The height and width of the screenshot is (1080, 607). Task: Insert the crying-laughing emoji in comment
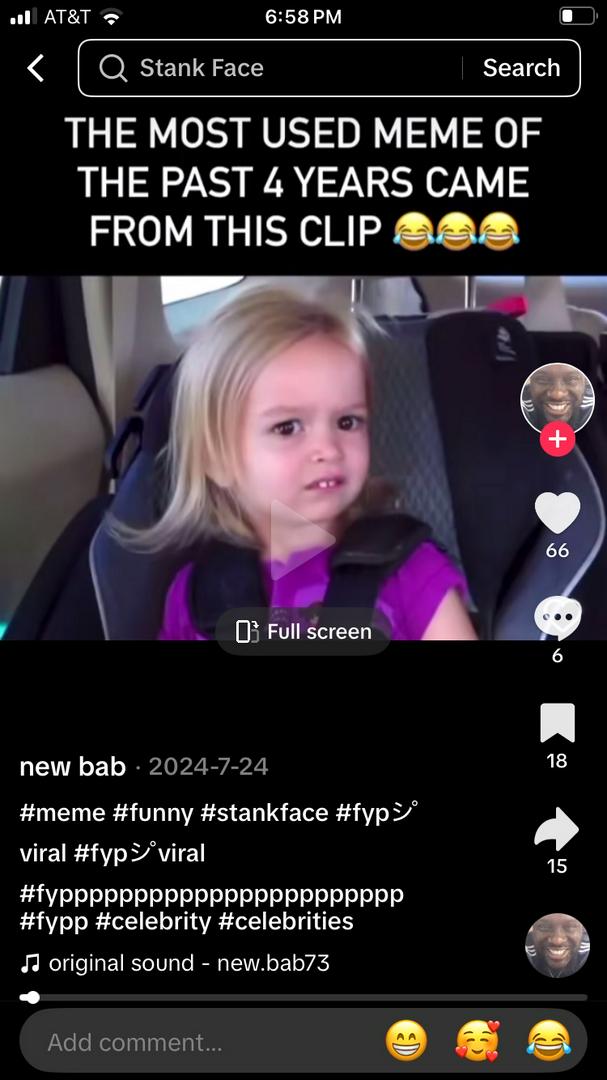pyautogui.click(x=549, y=1042)
